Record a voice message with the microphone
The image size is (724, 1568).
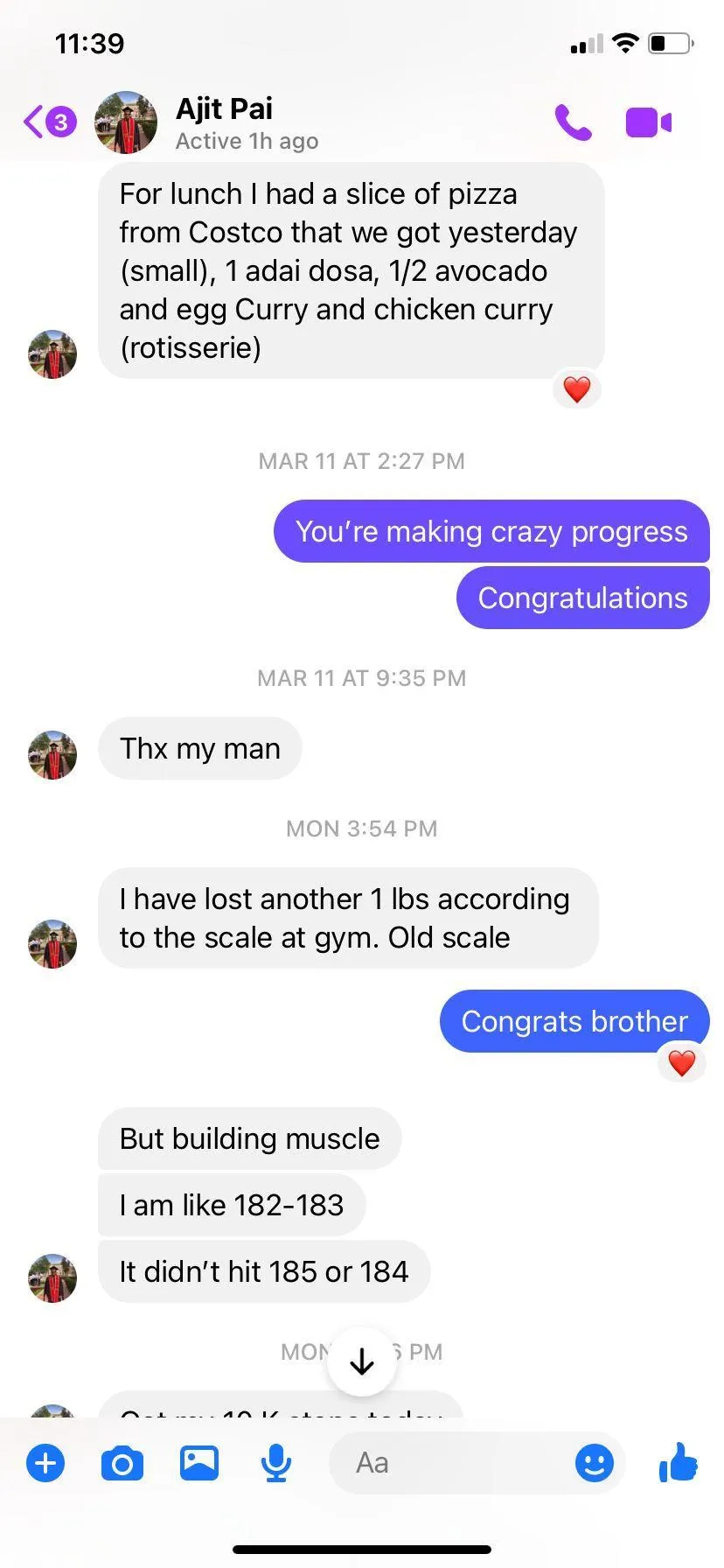tap(276, 1463)
